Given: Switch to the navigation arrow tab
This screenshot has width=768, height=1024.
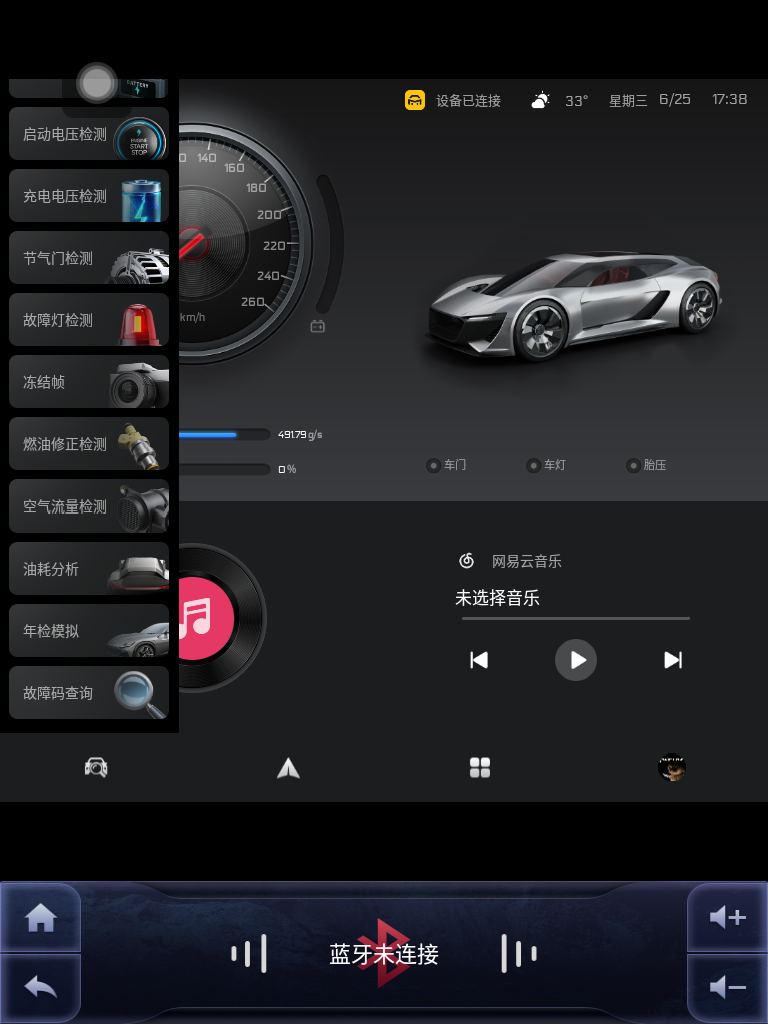Looking at the screenshot, I should point(288,768).
